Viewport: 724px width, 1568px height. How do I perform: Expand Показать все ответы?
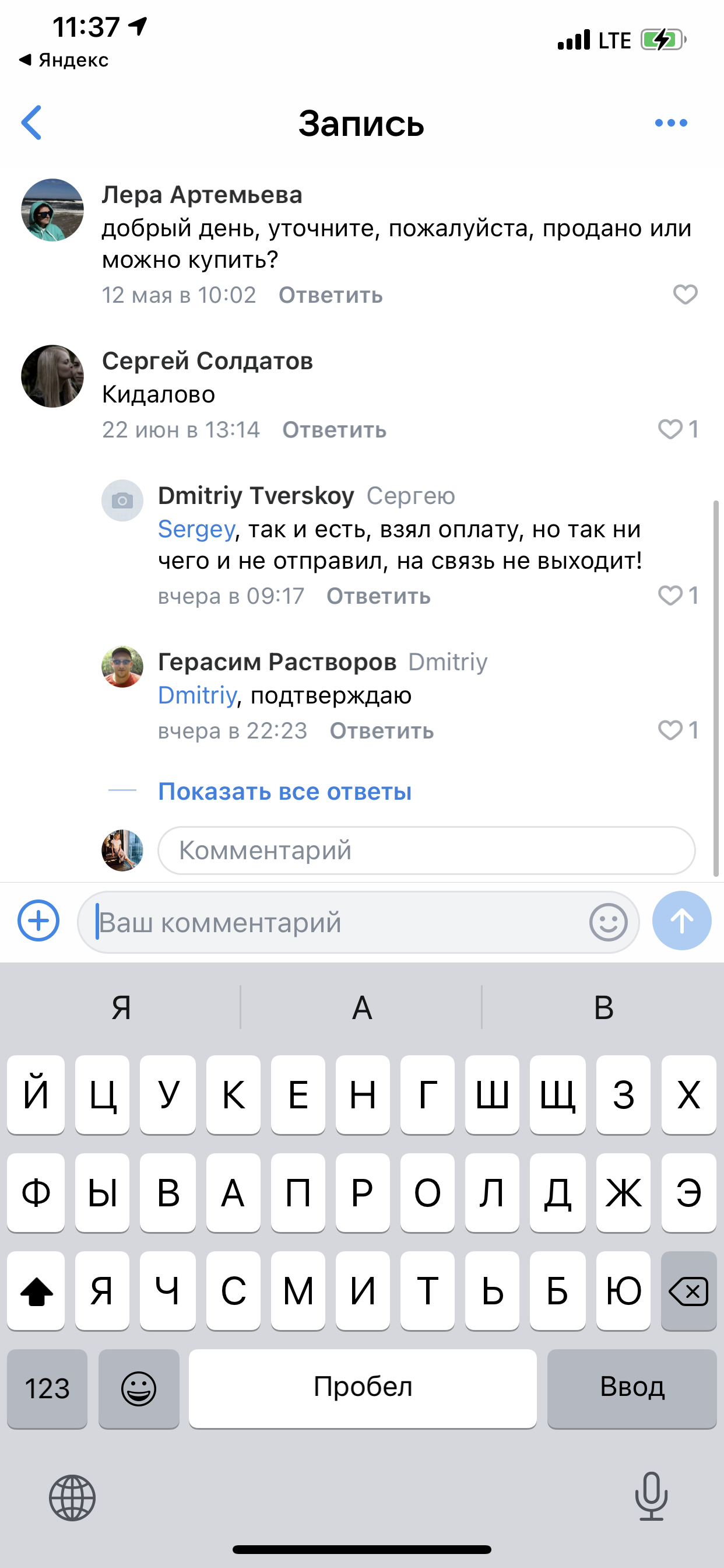(284, 792)
